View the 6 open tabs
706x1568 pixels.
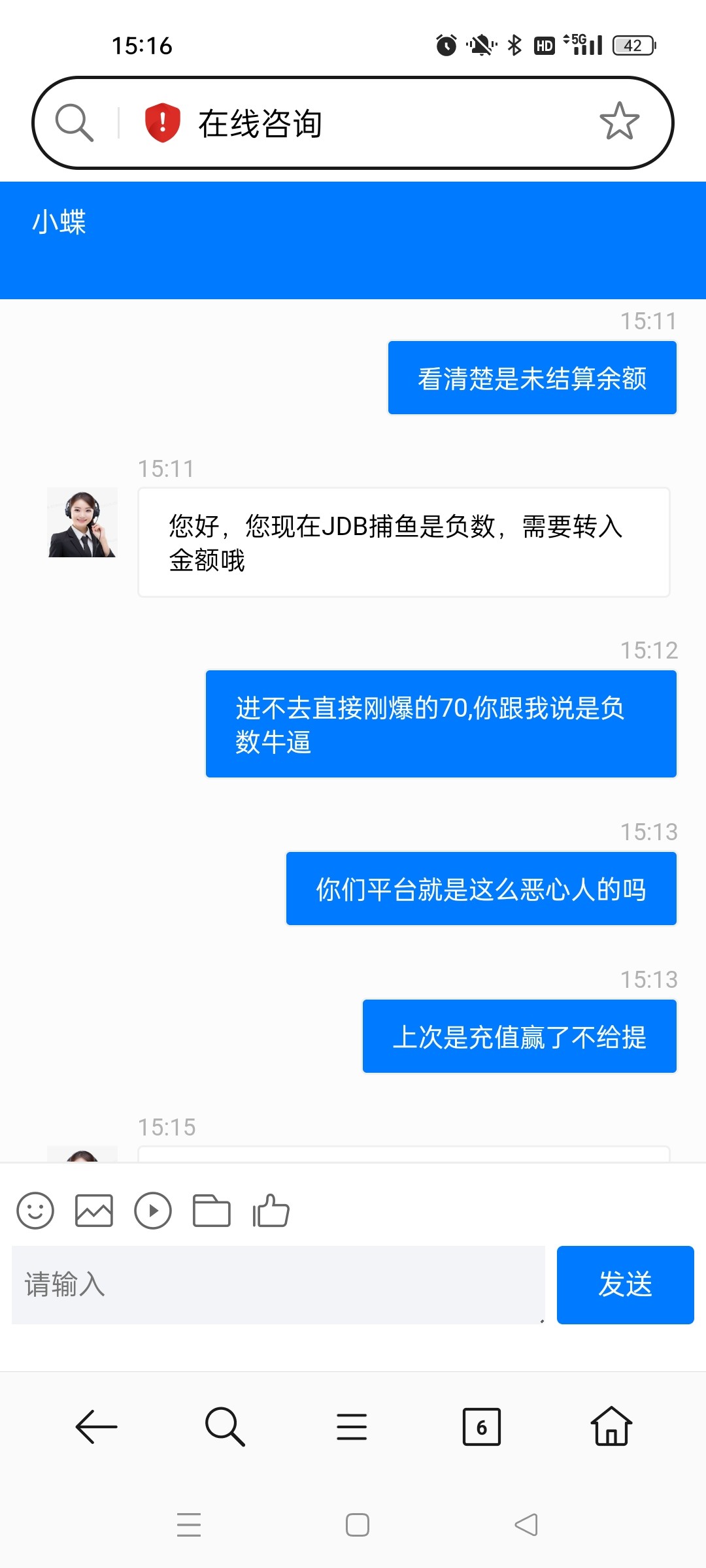click(482, 1426)
